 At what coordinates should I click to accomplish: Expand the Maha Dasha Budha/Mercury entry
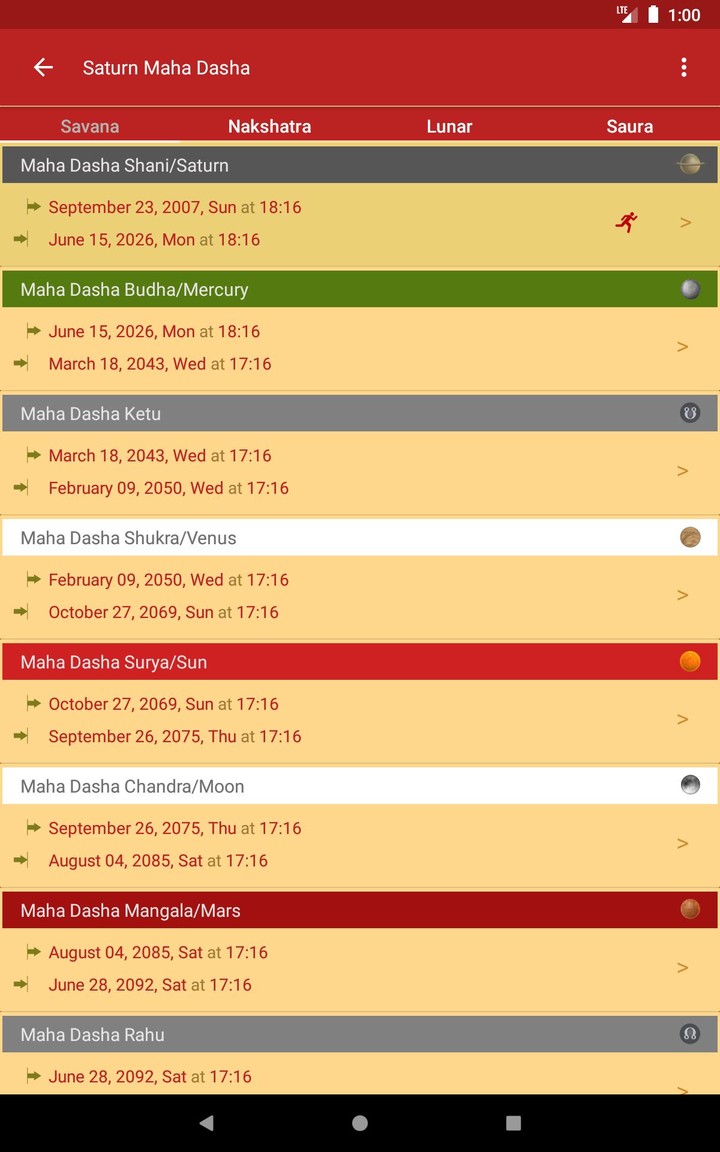pyautogui.click(x=684, y=347)
